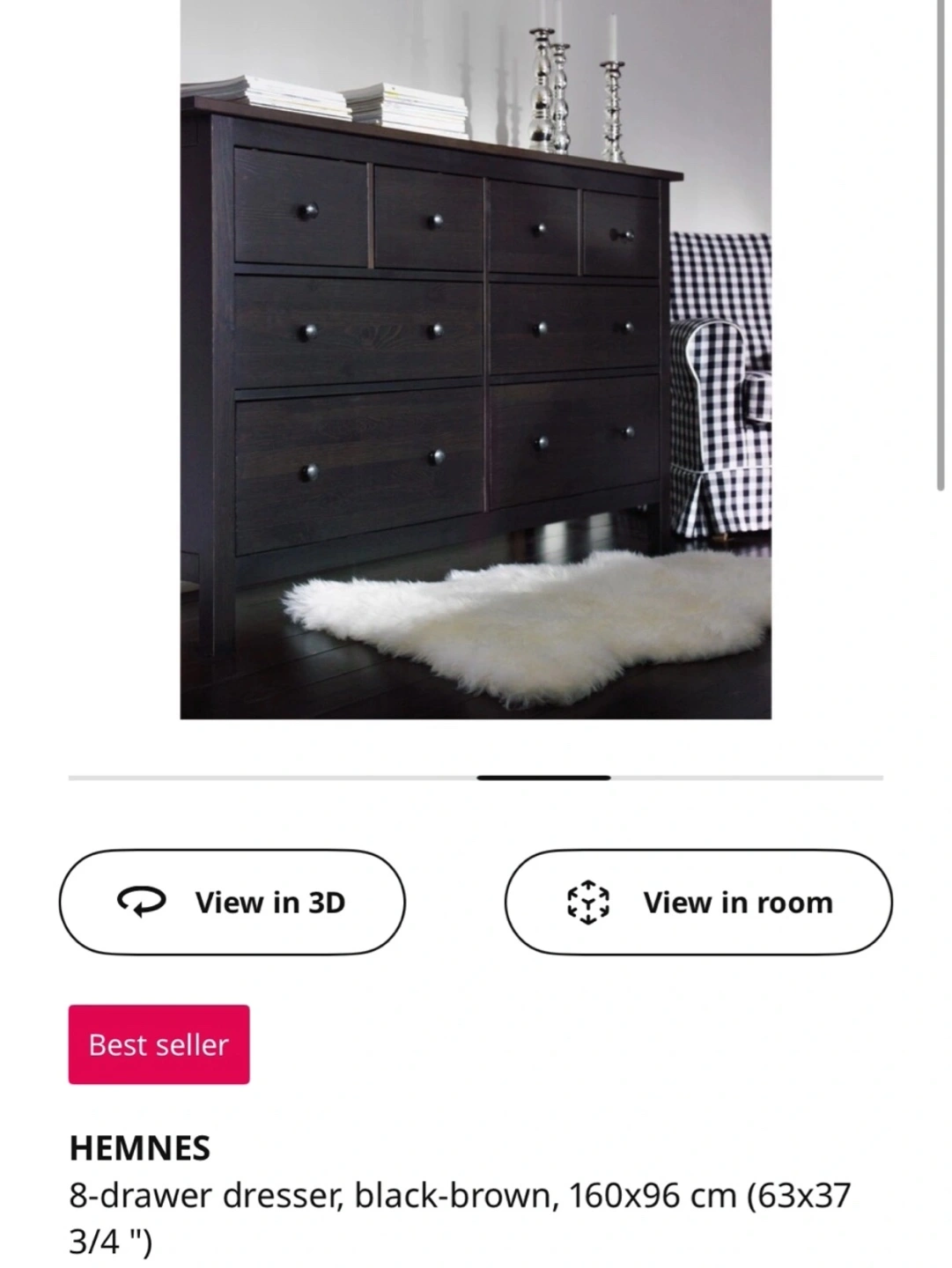Viewport: 952px width, 1268px height.
Task: Open the HEMNES dresser product photo
Action: [476, 359]
